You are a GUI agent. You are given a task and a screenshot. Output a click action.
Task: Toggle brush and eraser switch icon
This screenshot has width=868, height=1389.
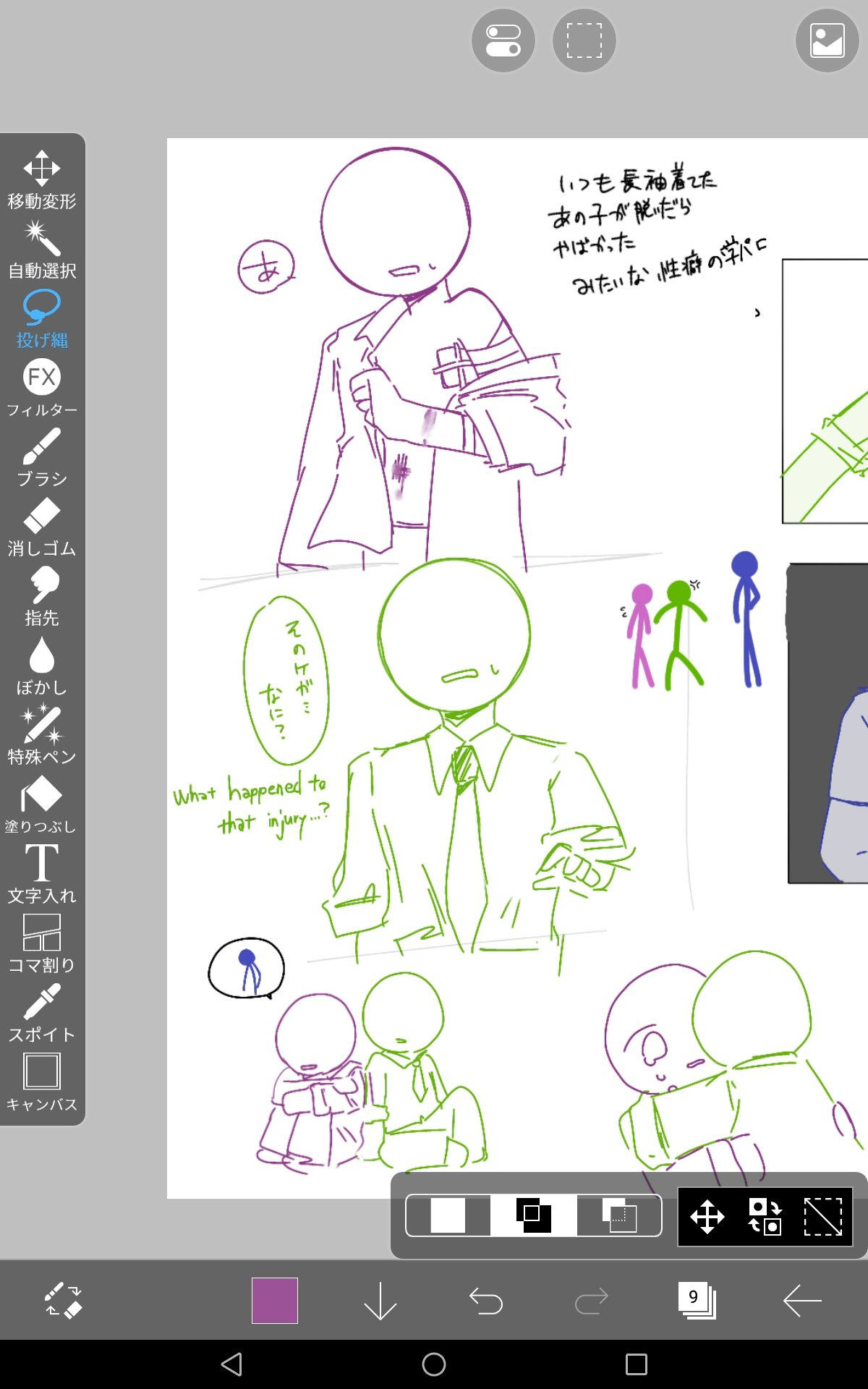coord(63,1301)
